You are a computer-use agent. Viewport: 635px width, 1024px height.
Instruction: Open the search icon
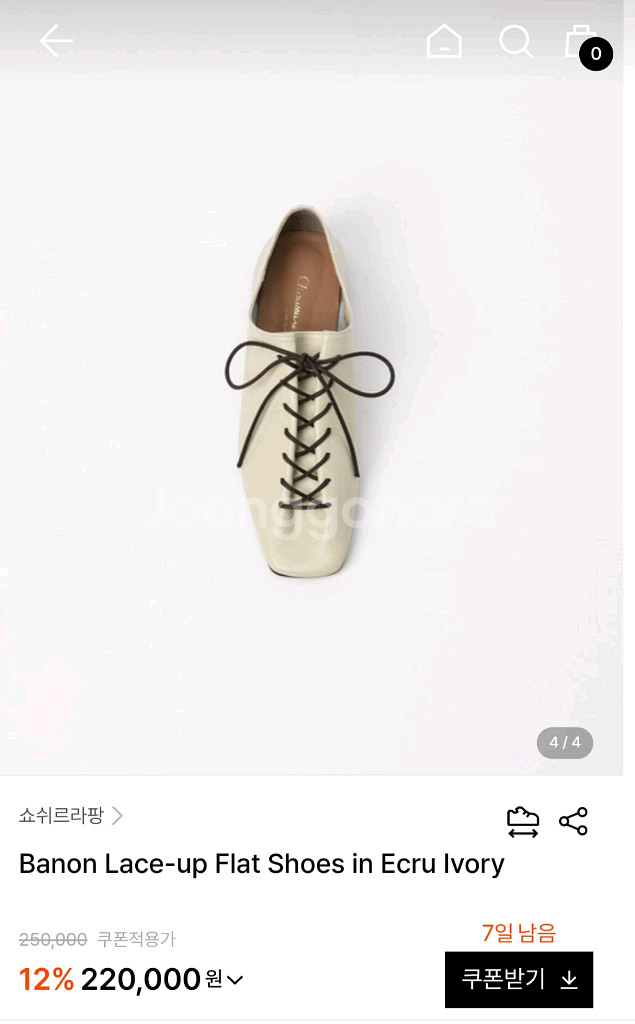(515, 41)
